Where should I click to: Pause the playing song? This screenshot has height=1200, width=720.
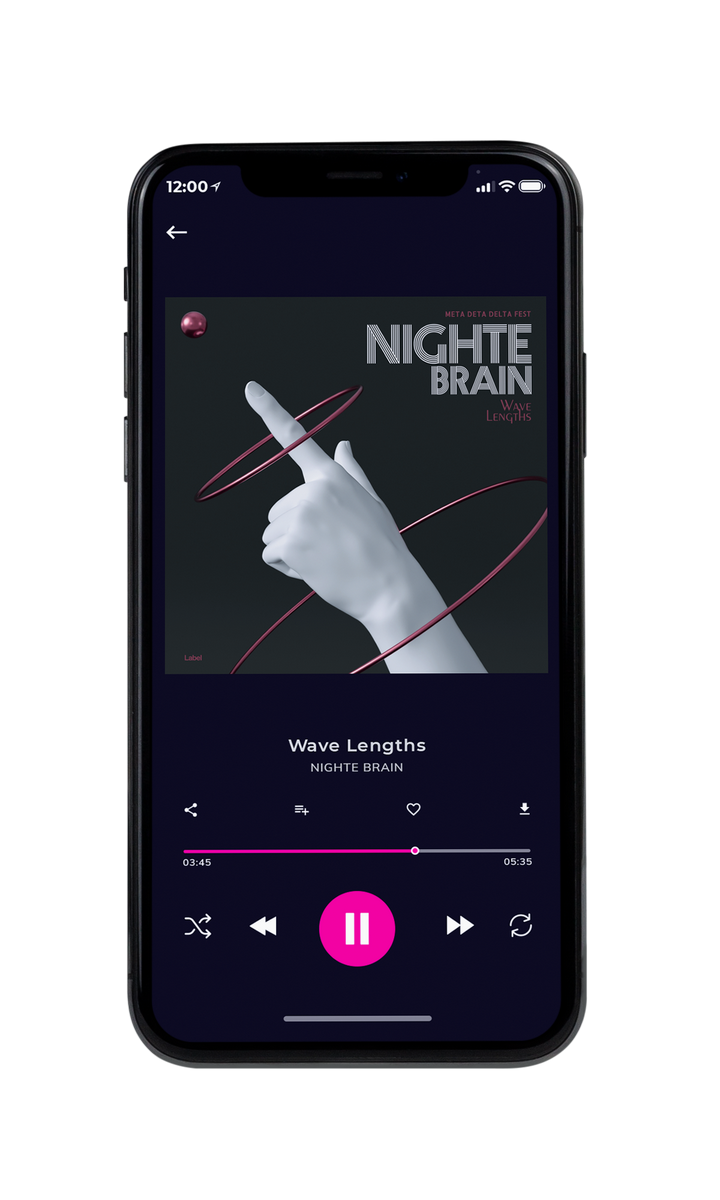[357, 929]
